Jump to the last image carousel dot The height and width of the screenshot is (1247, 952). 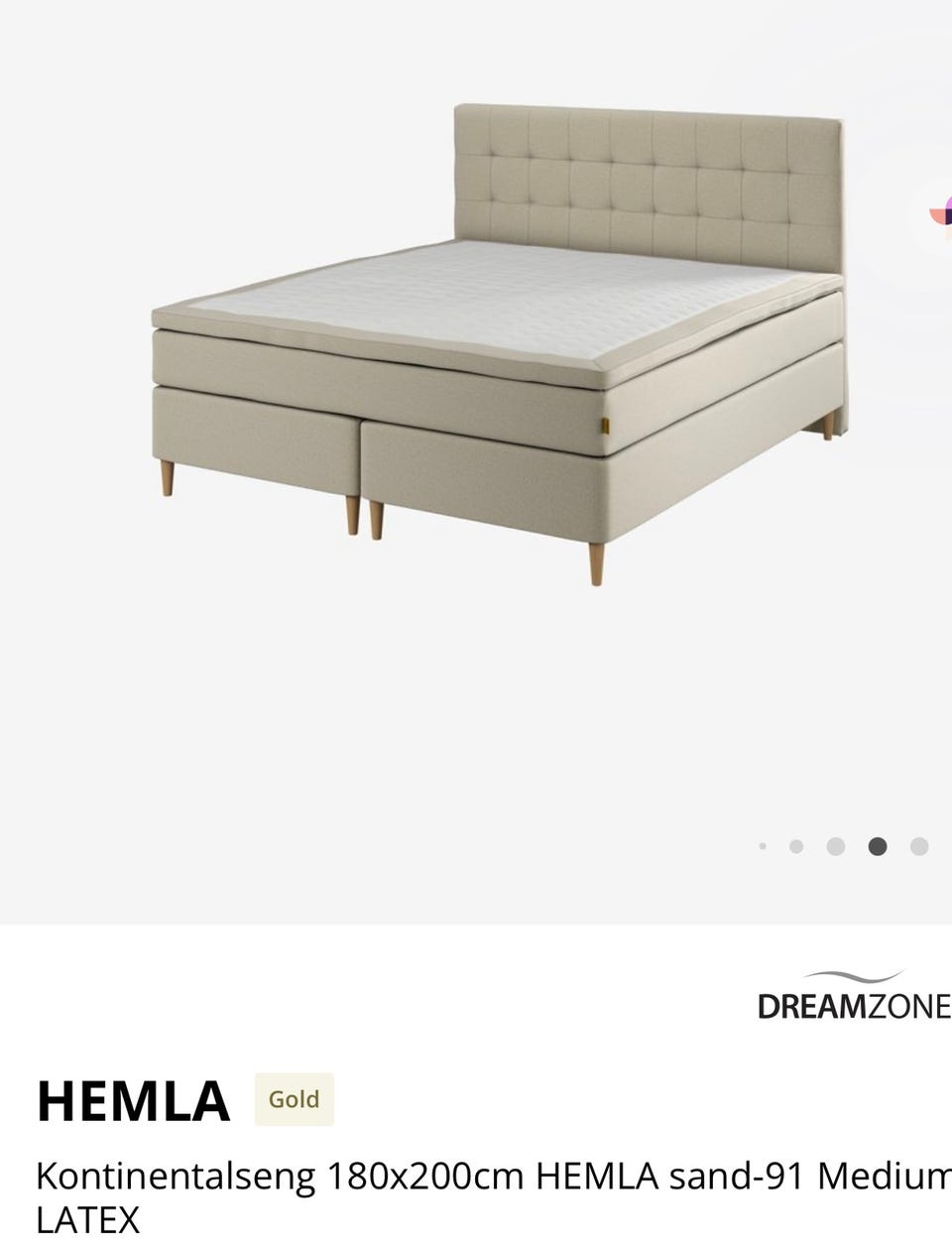click(x=919, y=846)
